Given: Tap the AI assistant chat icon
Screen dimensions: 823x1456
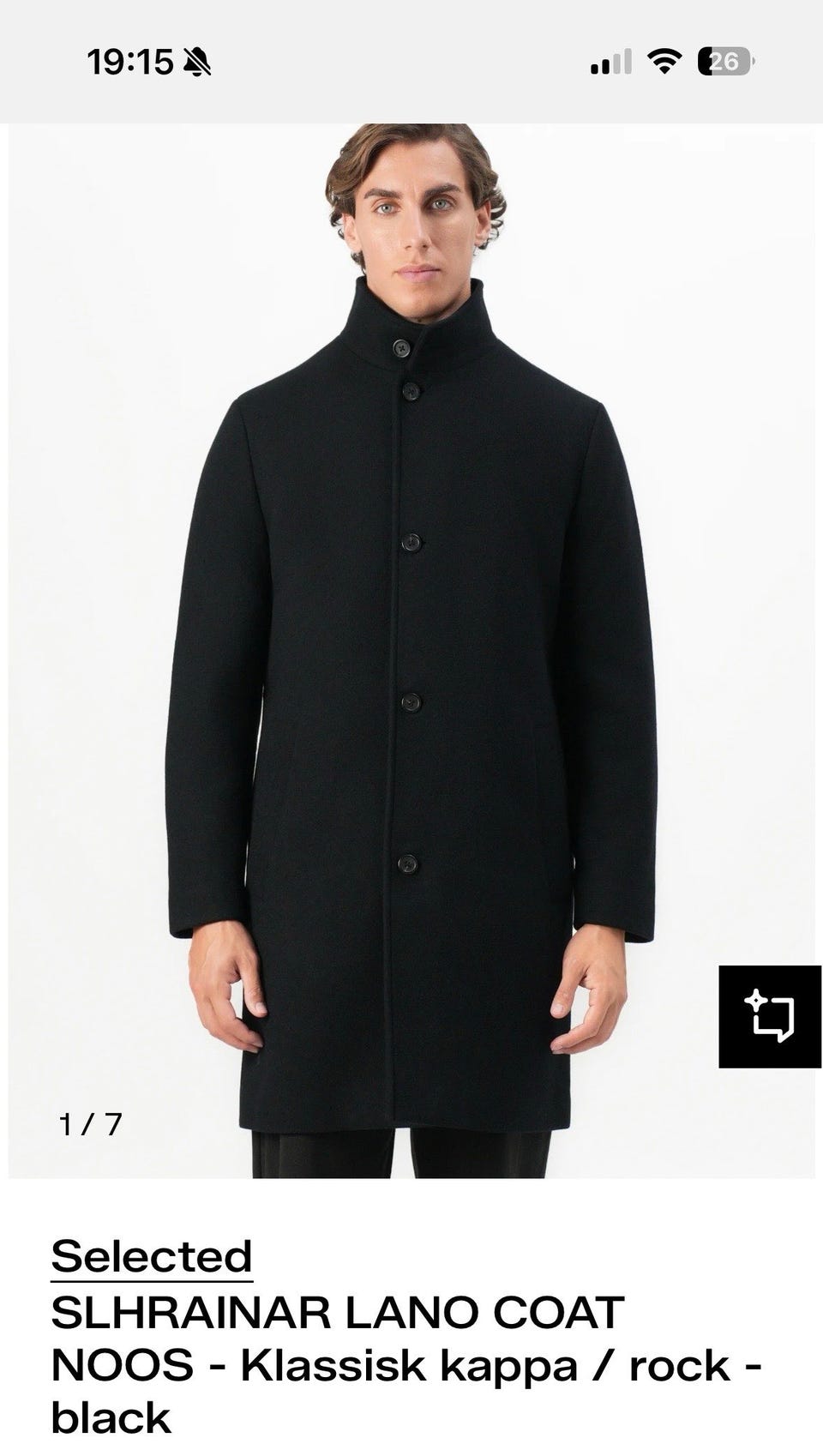Looking at the screenshot, I should point(770,1017).
